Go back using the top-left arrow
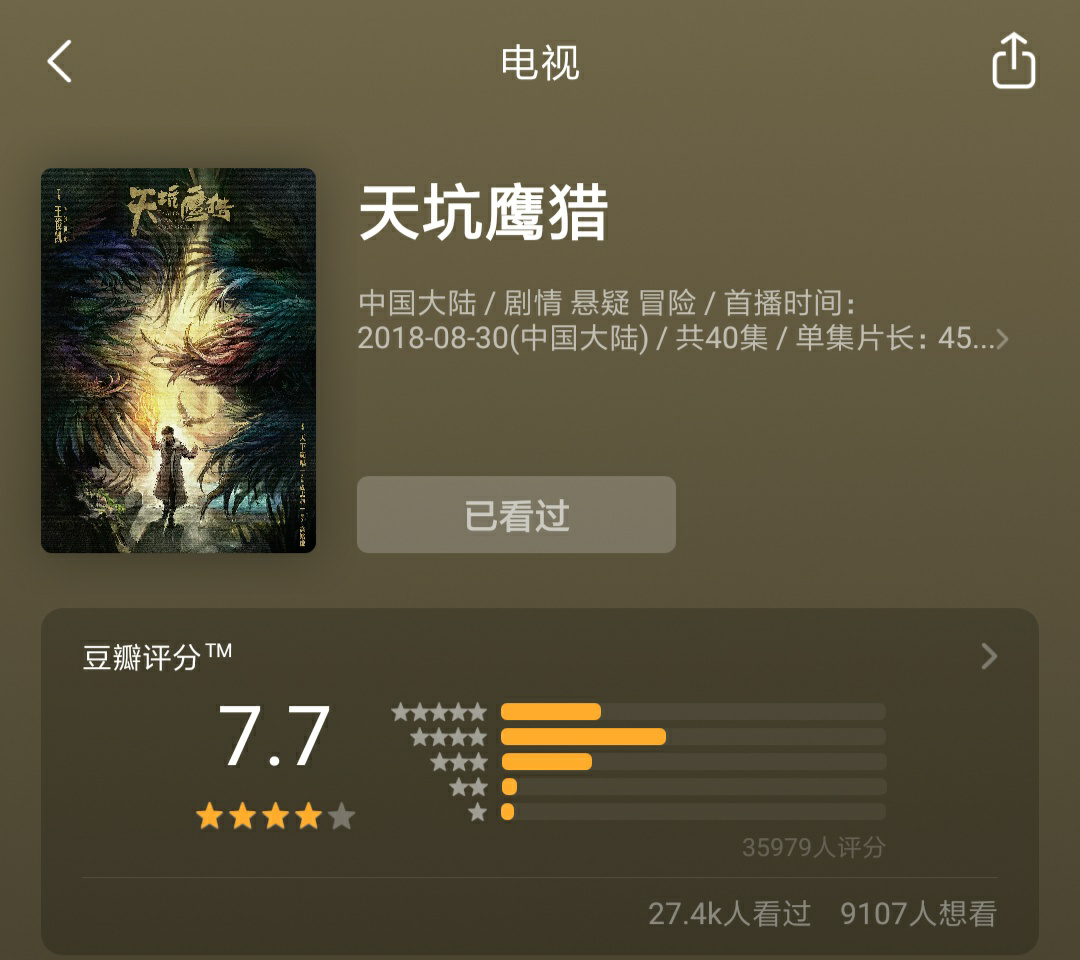The height and width of the screenshot is (960, 1080). [x=60, y=62]
